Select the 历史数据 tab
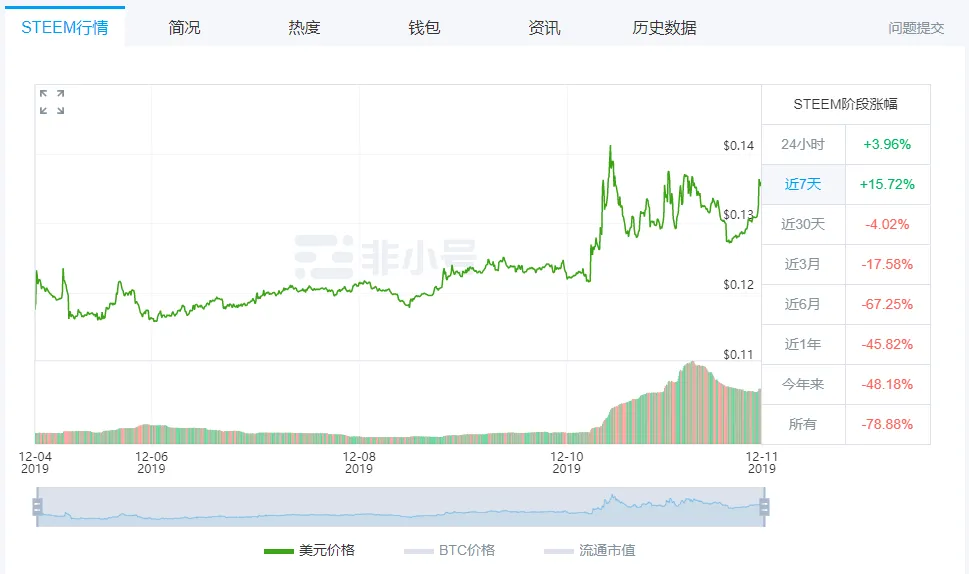Screen dimensions: 969x574 click(x=665, y=27)
